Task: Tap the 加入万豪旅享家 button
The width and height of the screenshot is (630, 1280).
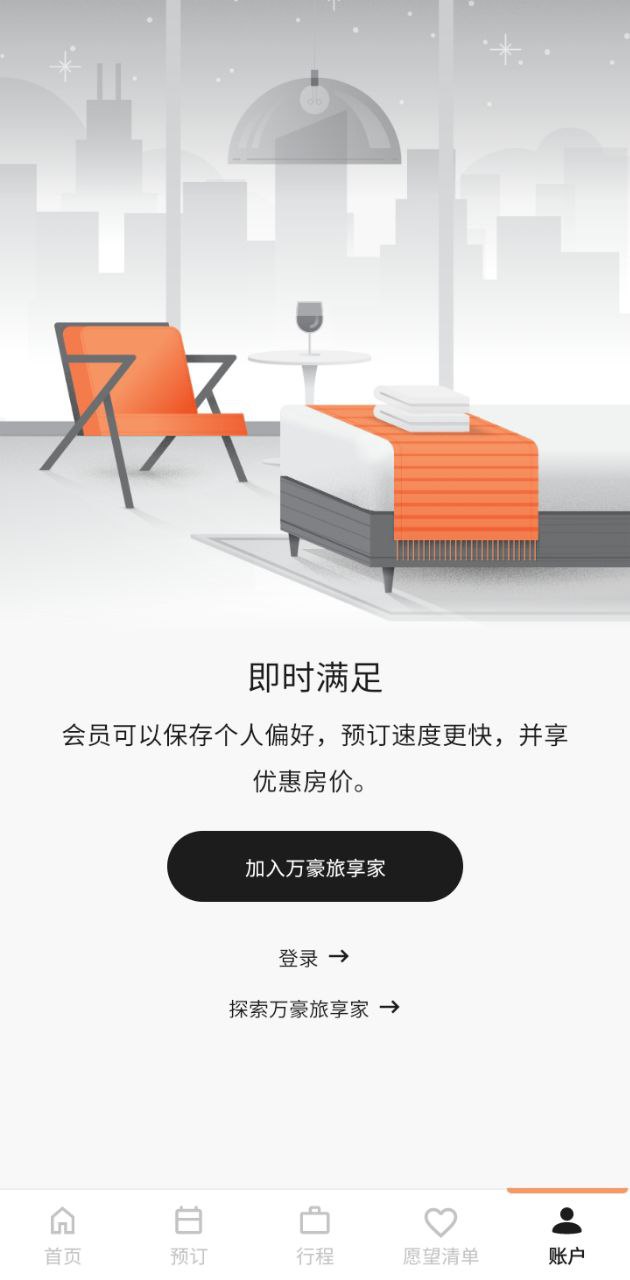Action: click(315, 867)
